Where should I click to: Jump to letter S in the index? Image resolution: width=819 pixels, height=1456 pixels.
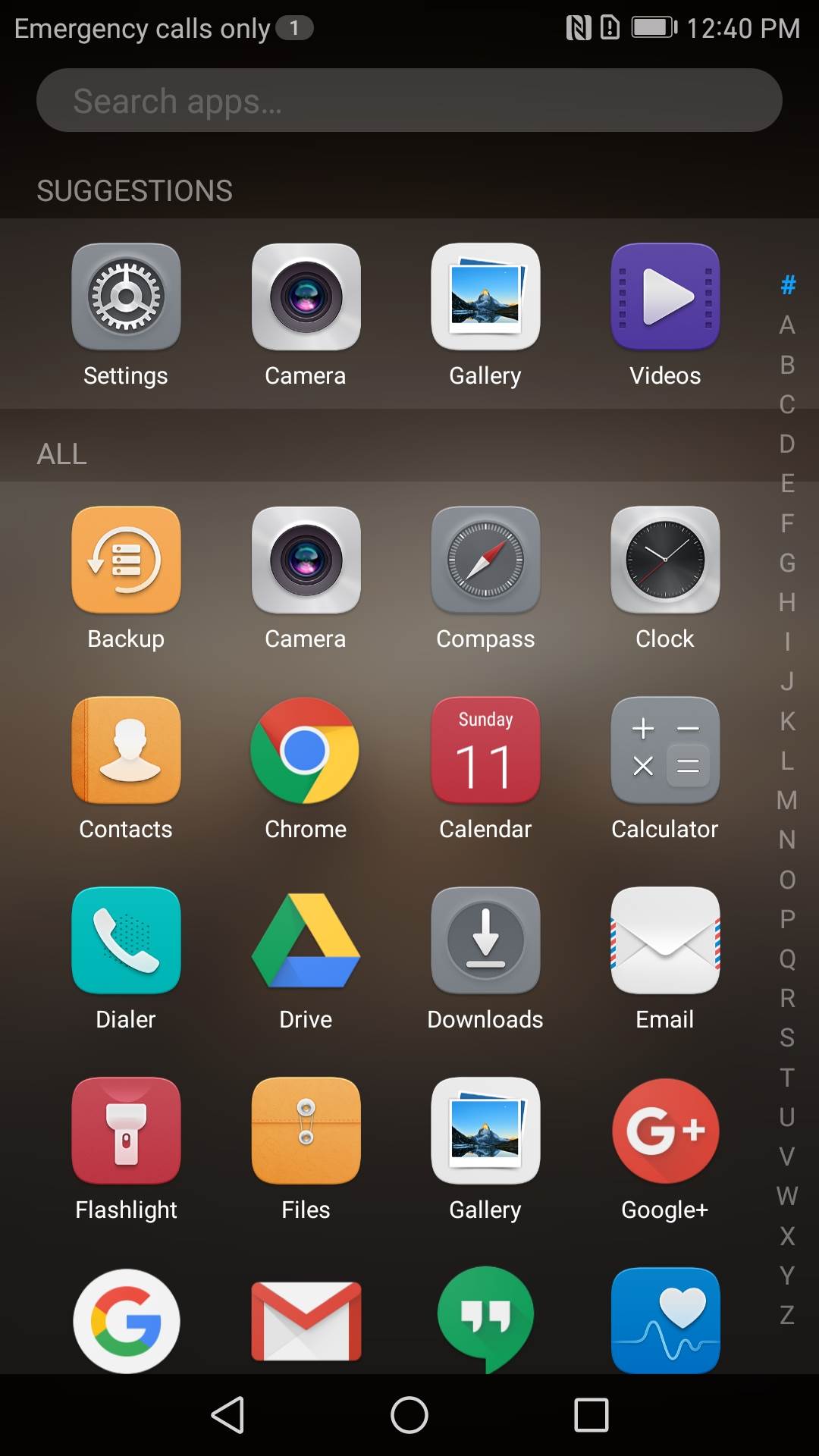[x=787, y=1037]
